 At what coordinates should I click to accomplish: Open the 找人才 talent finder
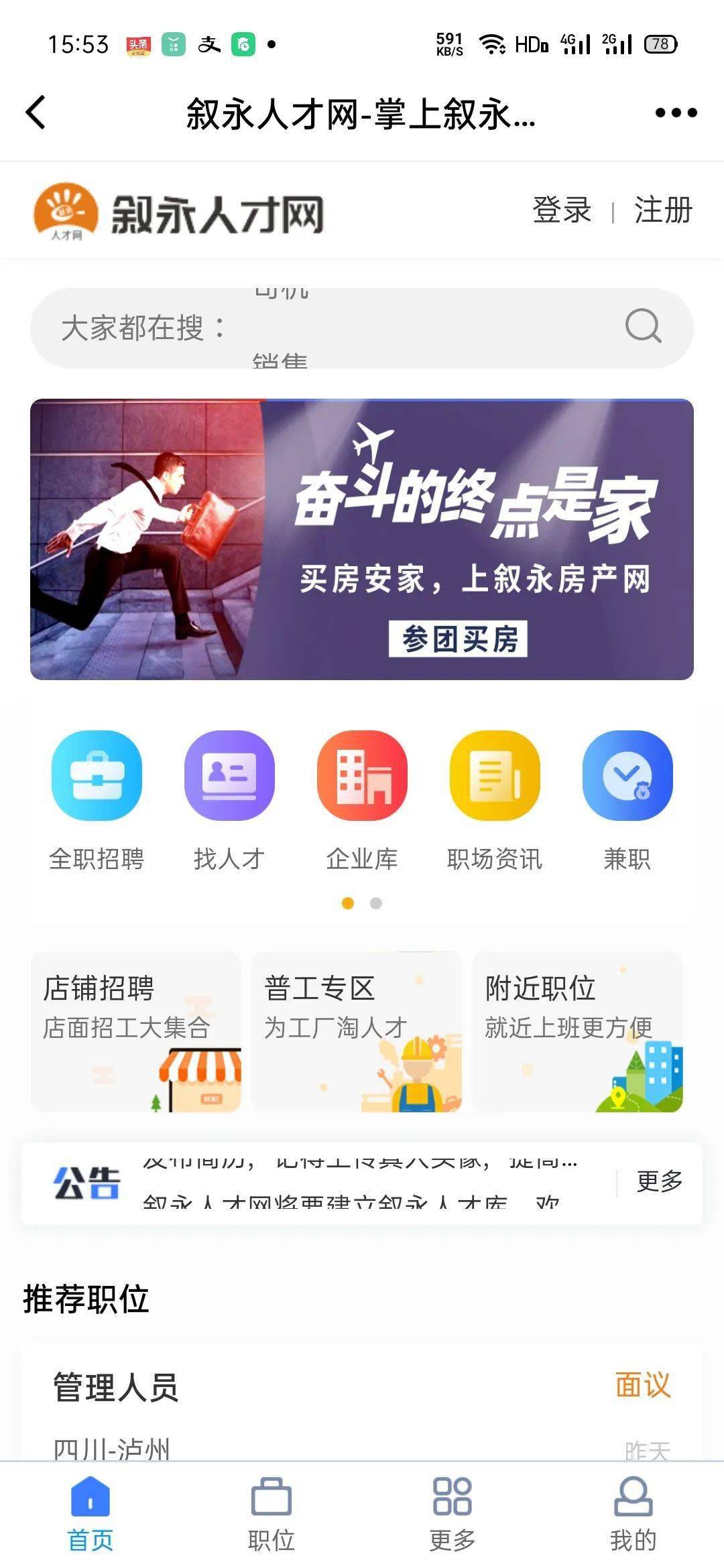(229, 797)
